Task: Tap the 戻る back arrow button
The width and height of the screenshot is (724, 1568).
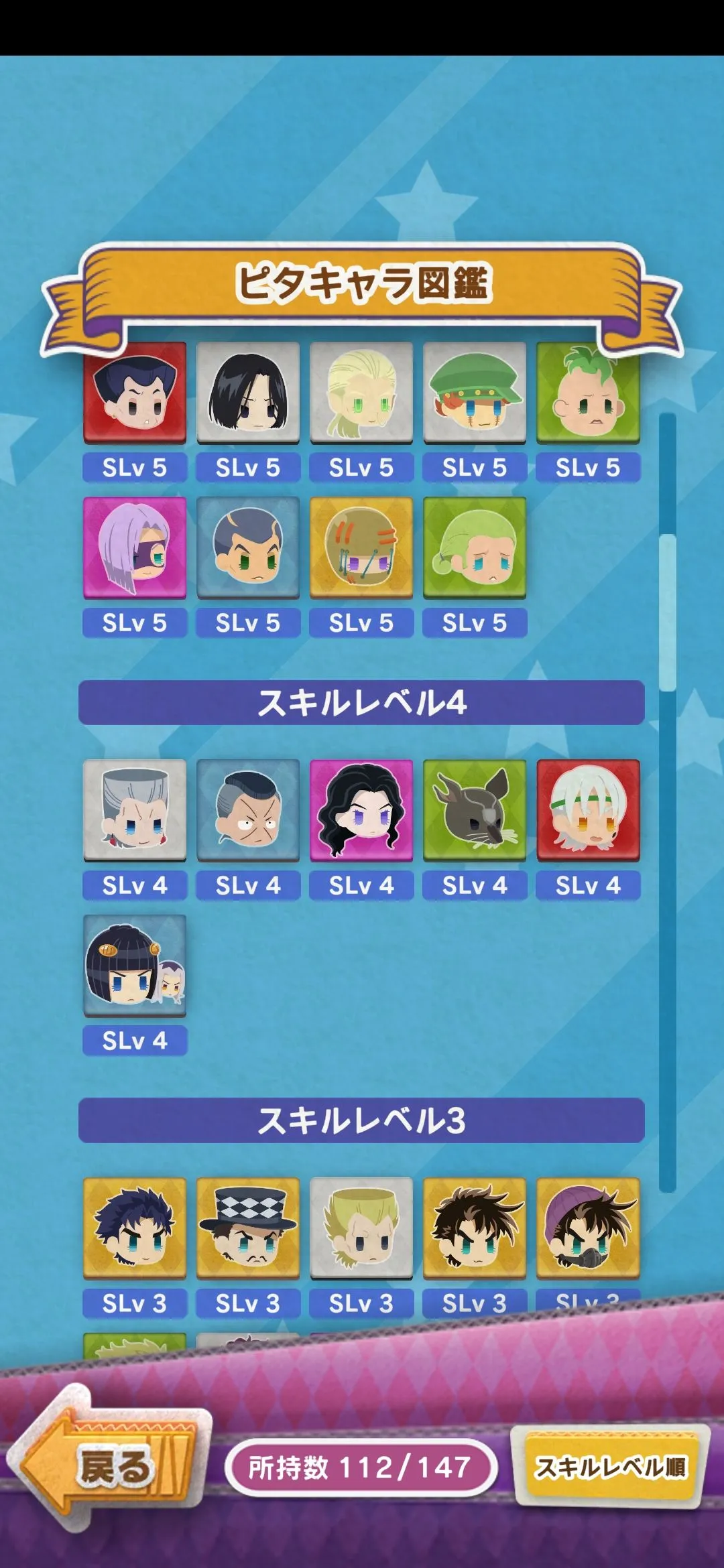Action: coord(111,1466)
